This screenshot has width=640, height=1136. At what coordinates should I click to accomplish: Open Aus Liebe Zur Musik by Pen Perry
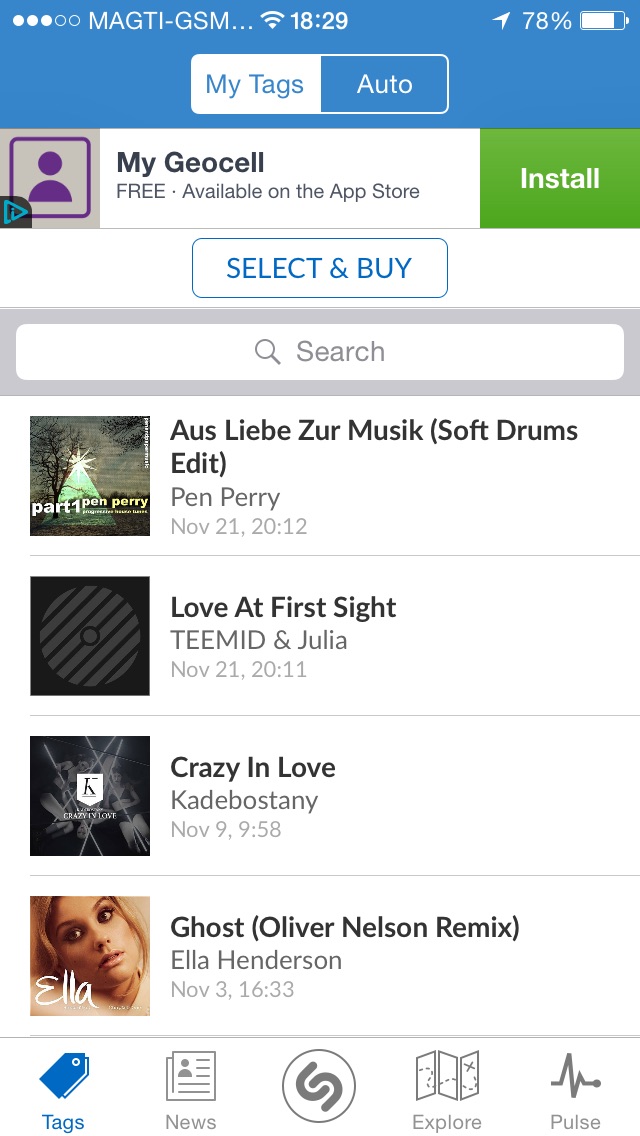point(374,476)
